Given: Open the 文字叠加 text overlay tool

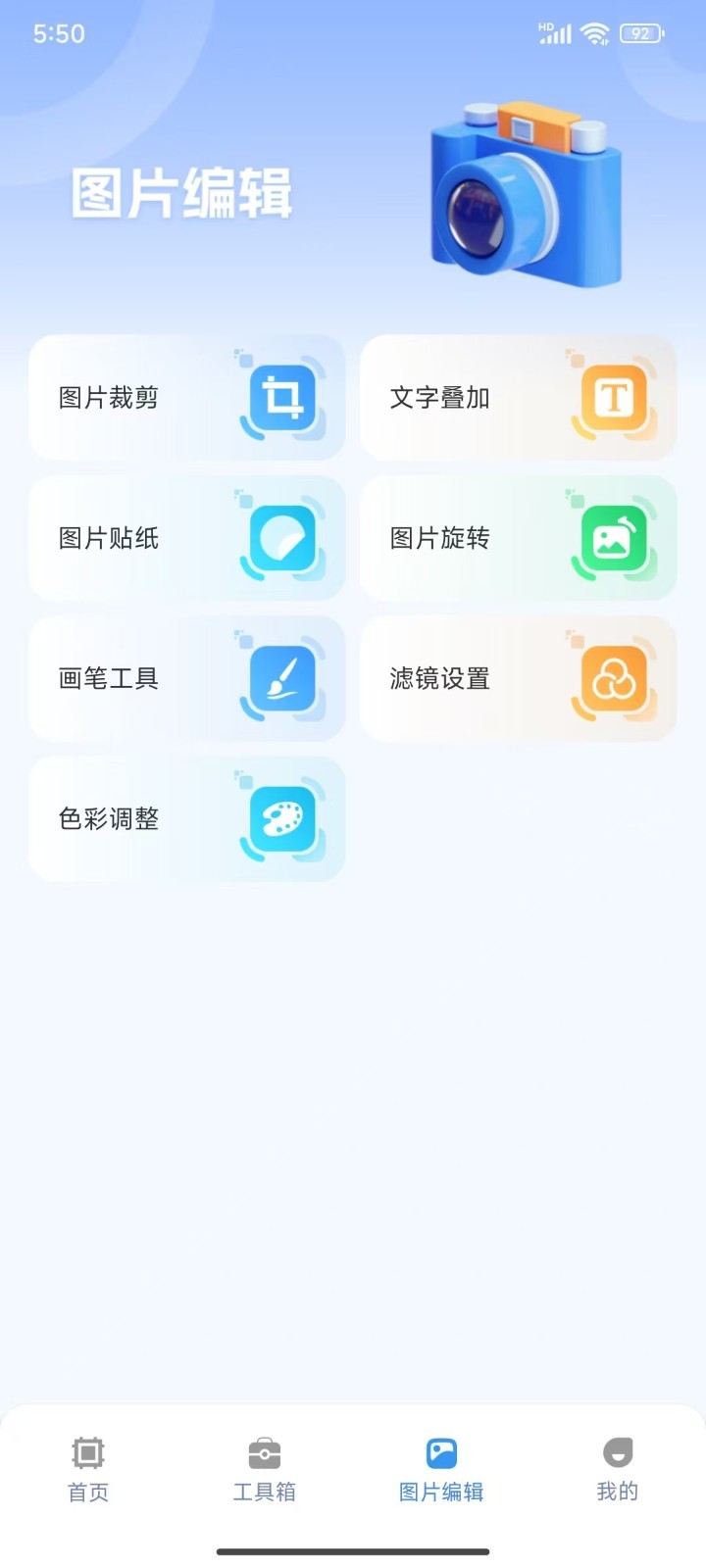Looking at the screenshot, I should point(518,398).
